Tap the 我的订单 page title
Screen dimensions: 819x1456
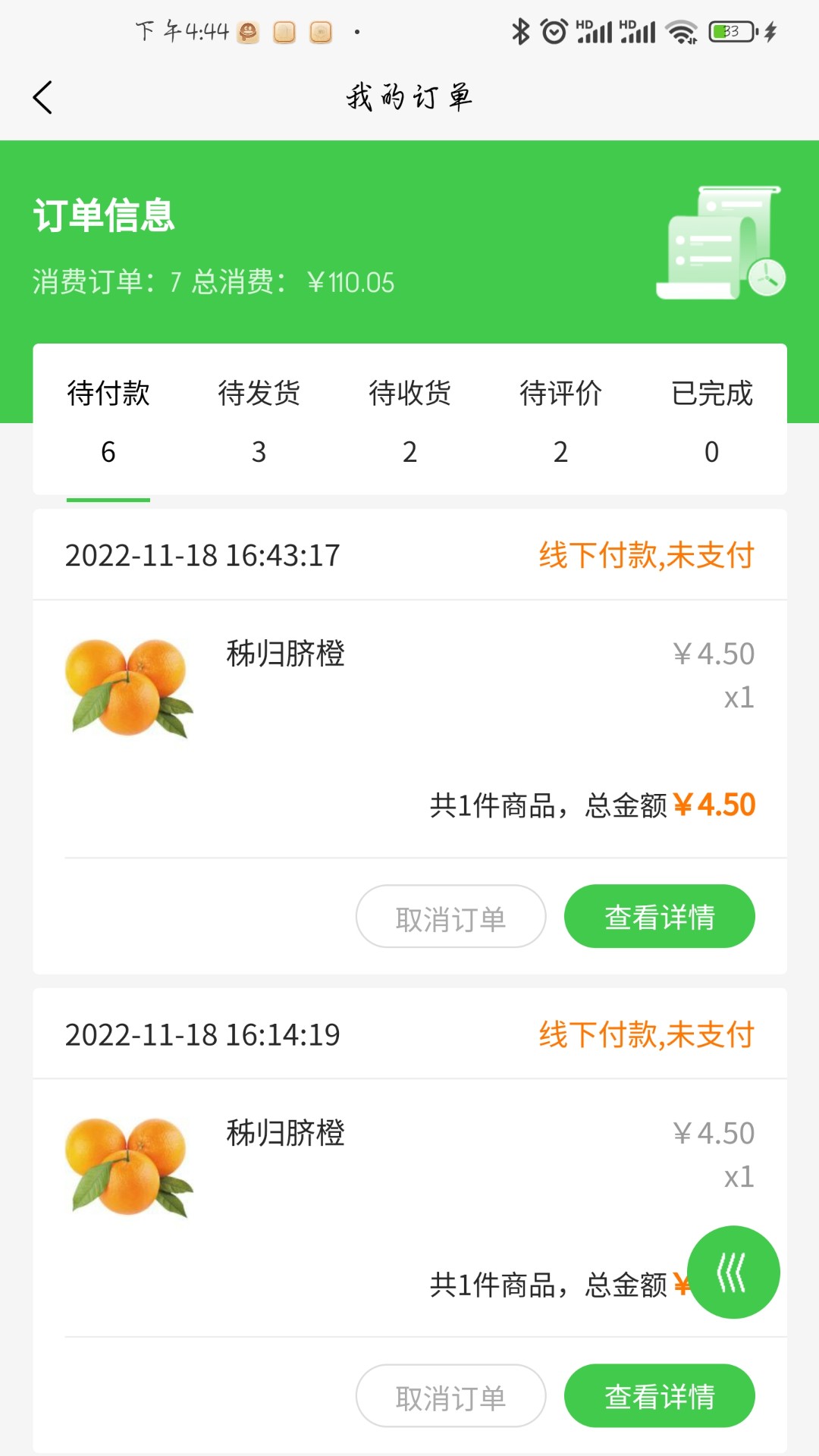click(x=409, y=97)
